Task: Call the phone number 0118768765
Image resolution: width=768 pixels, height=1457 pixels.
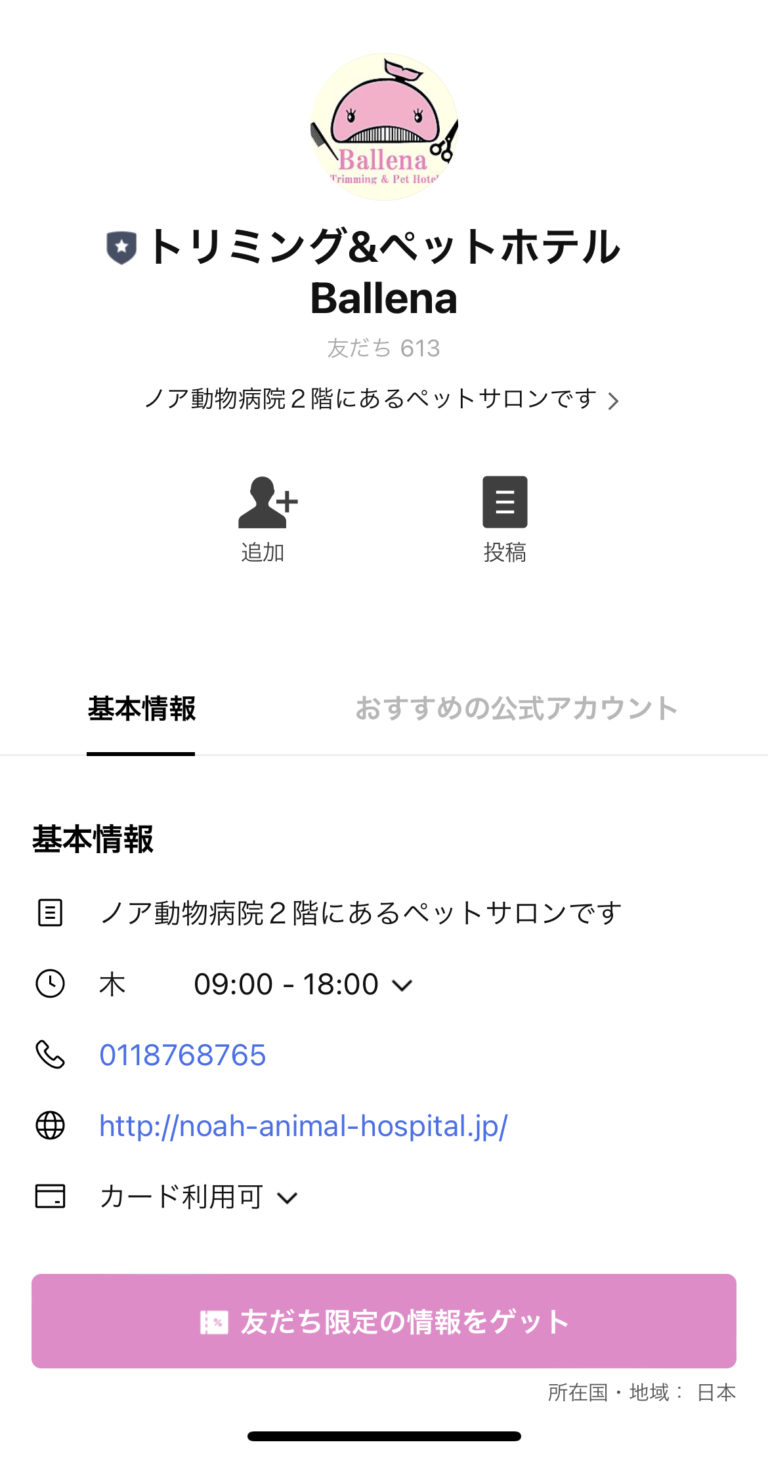Action: [182, 1055]
